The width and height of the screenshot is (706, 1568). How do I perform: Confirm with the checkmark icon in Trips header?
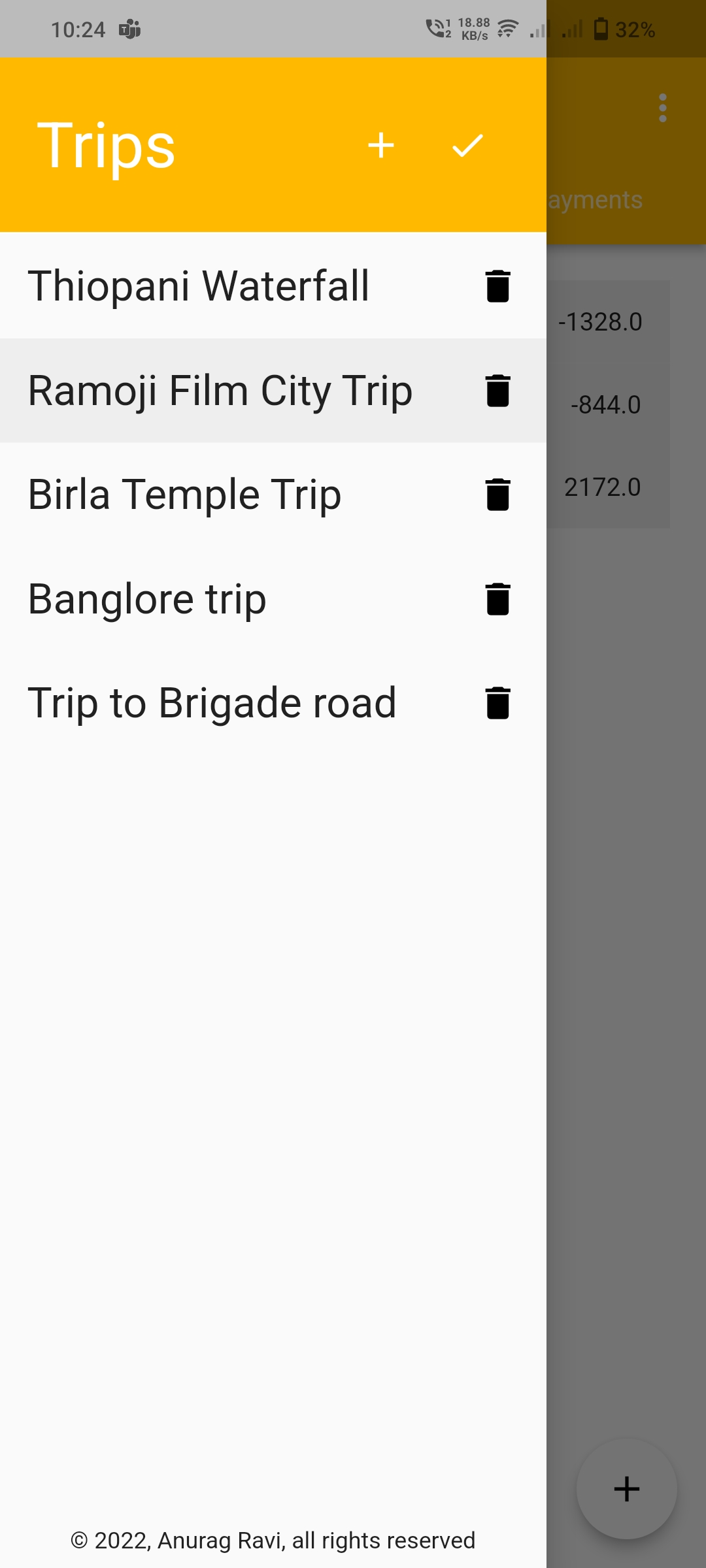point(467,146)
